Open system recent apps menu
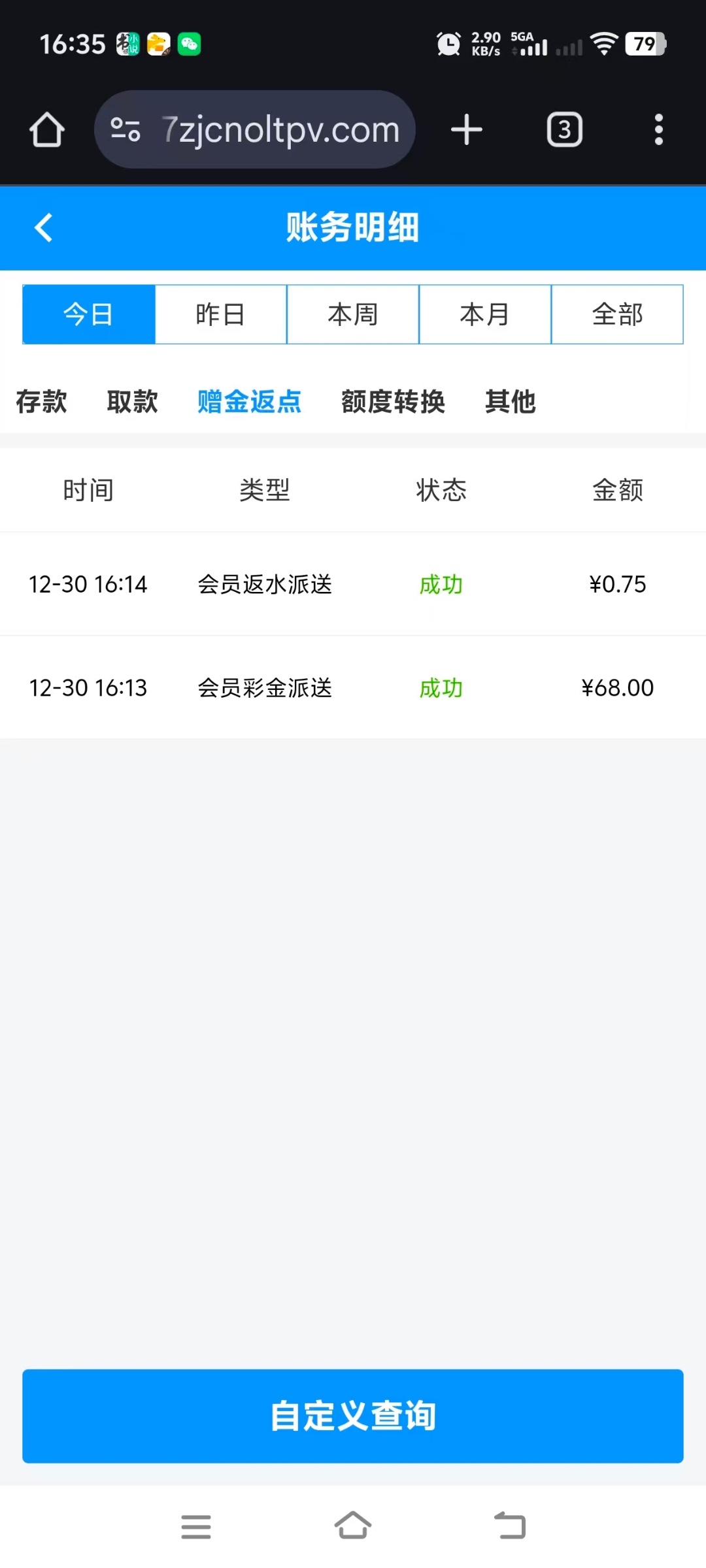The height and width of the screenshot is (1568, 706). pyautogui.click(x=196, y=1527)
